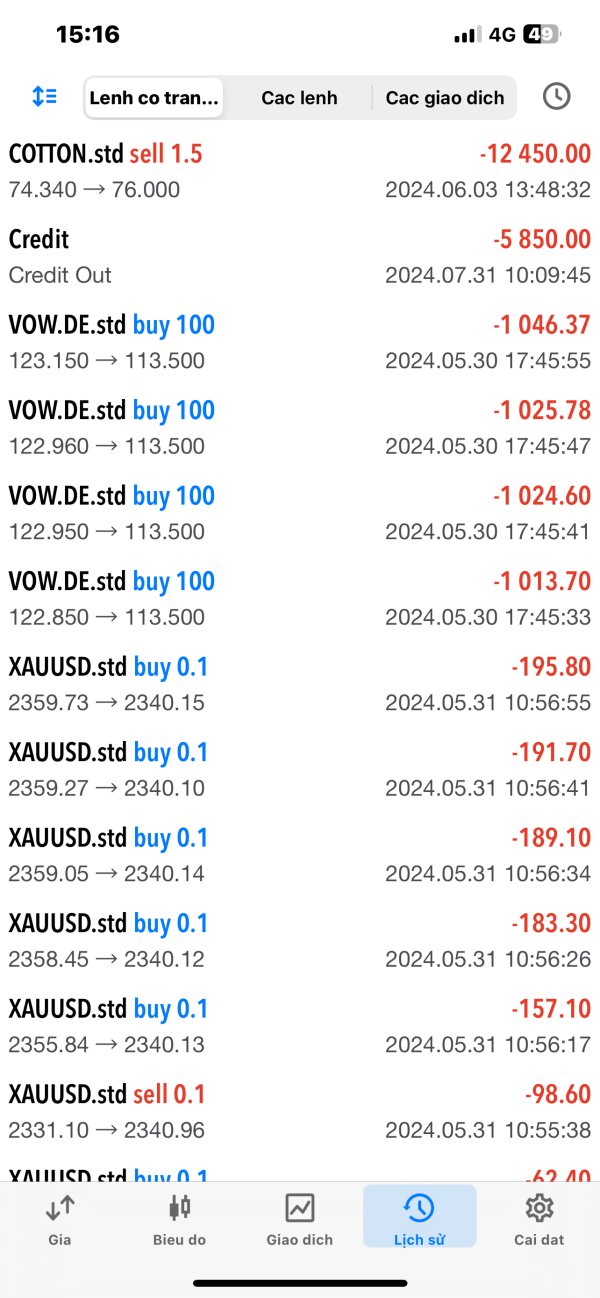
Task: Go to the Gia tab
Action: tap(59, 1219)
